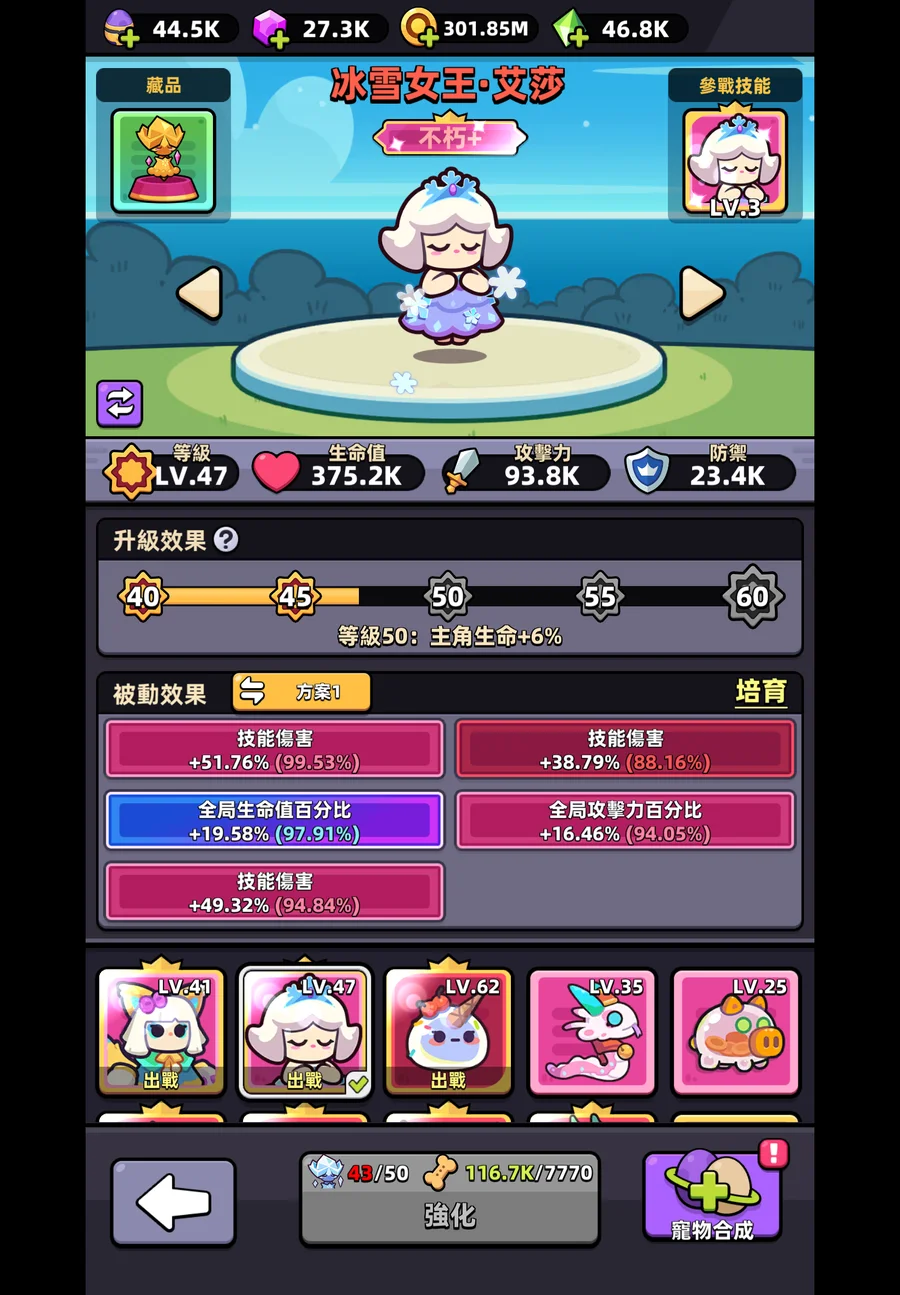Tap the purple swap icon

(120, 404)
